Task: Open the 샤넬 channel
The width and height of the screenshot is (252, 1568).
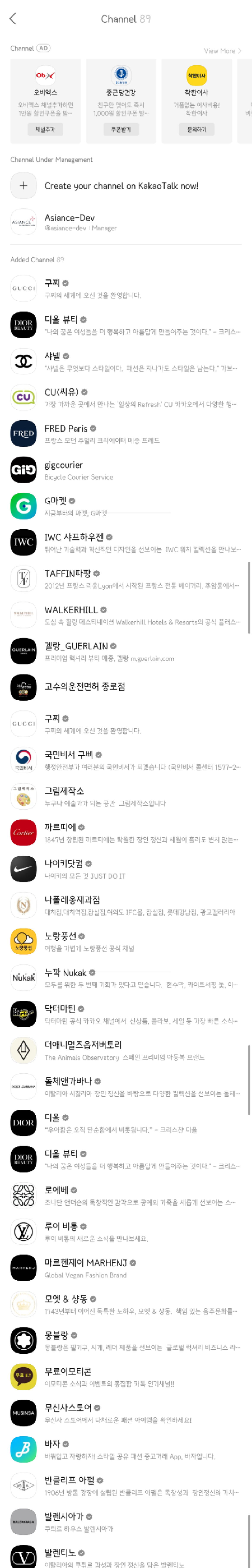Action: 121,361
